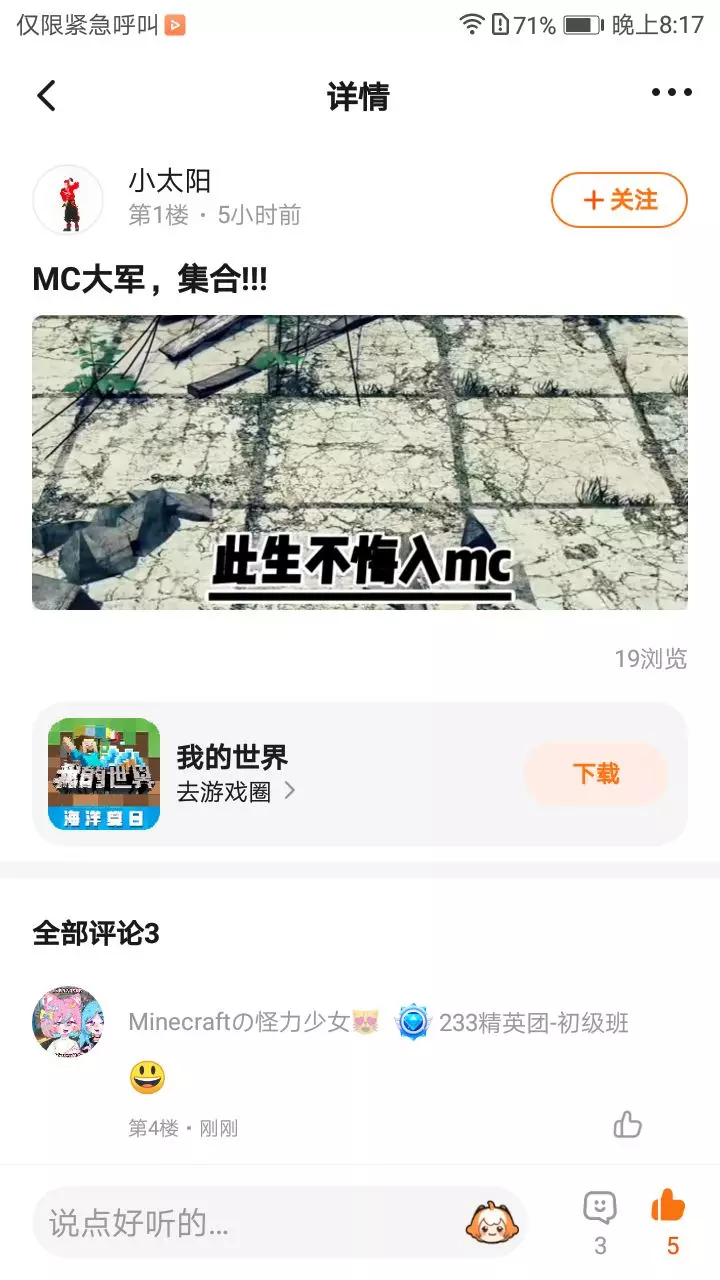Like Minecraftの怪力少女's comment
Screen dimensions: 720x1280
pyautogui.click(x=628, y=1124)
